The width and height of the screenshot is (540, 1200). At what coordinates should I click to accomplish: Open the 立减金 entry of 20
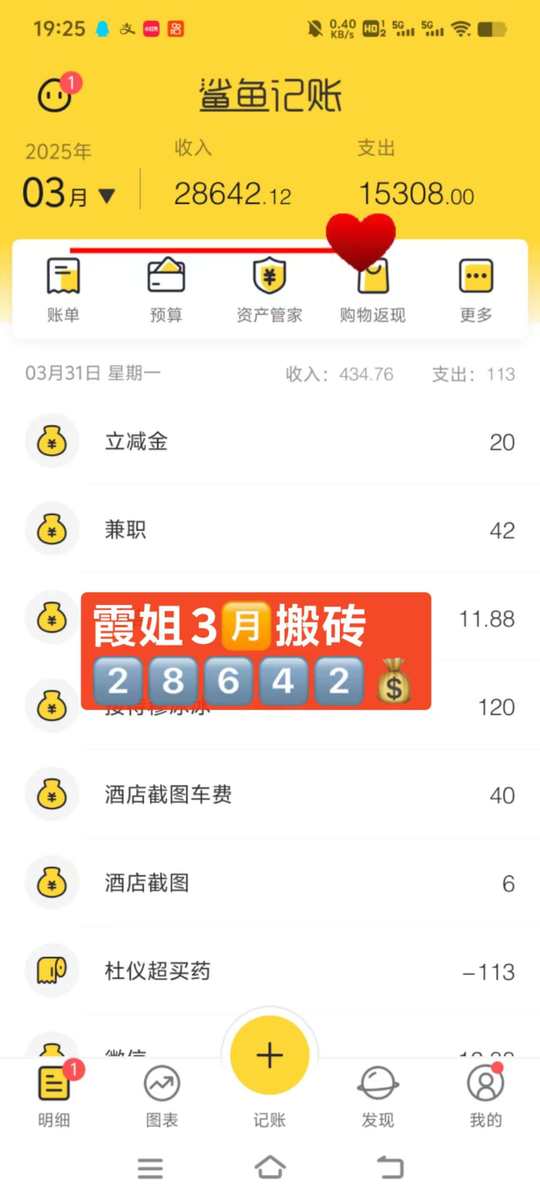tap(270, 442)
